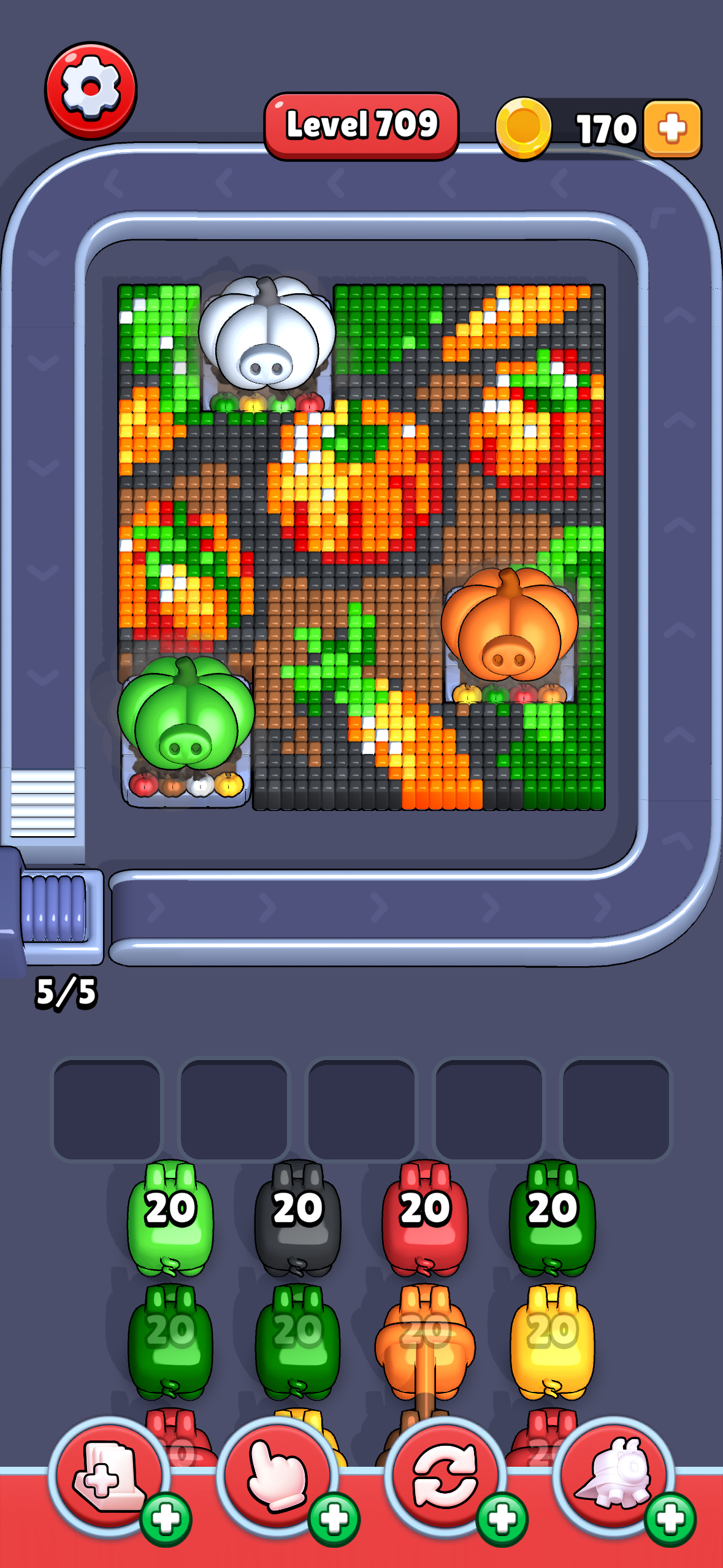723x1568 pixels.
Task: Open the settings gear
Action: coord(91,90)
